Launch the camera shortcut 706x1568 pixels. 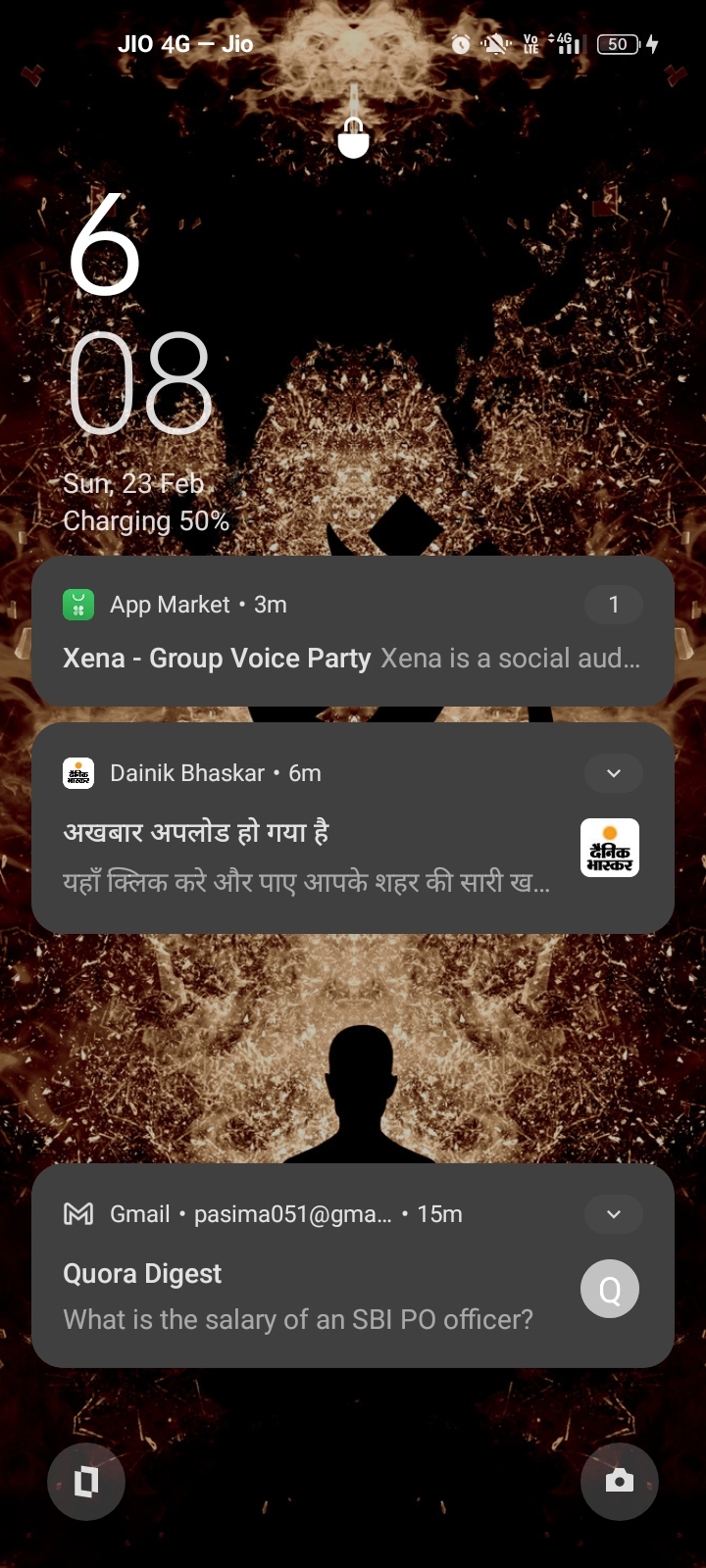619,1481
